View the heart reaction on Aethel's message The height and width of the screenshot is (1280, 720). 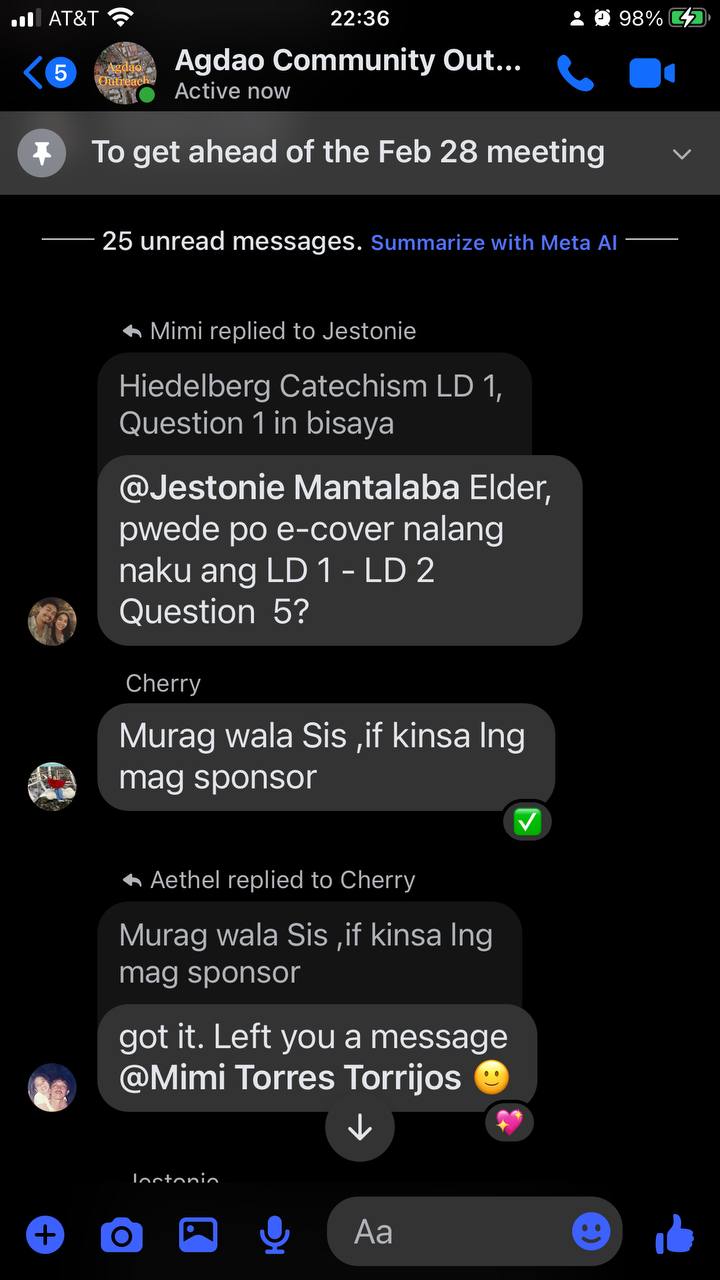509,1122
